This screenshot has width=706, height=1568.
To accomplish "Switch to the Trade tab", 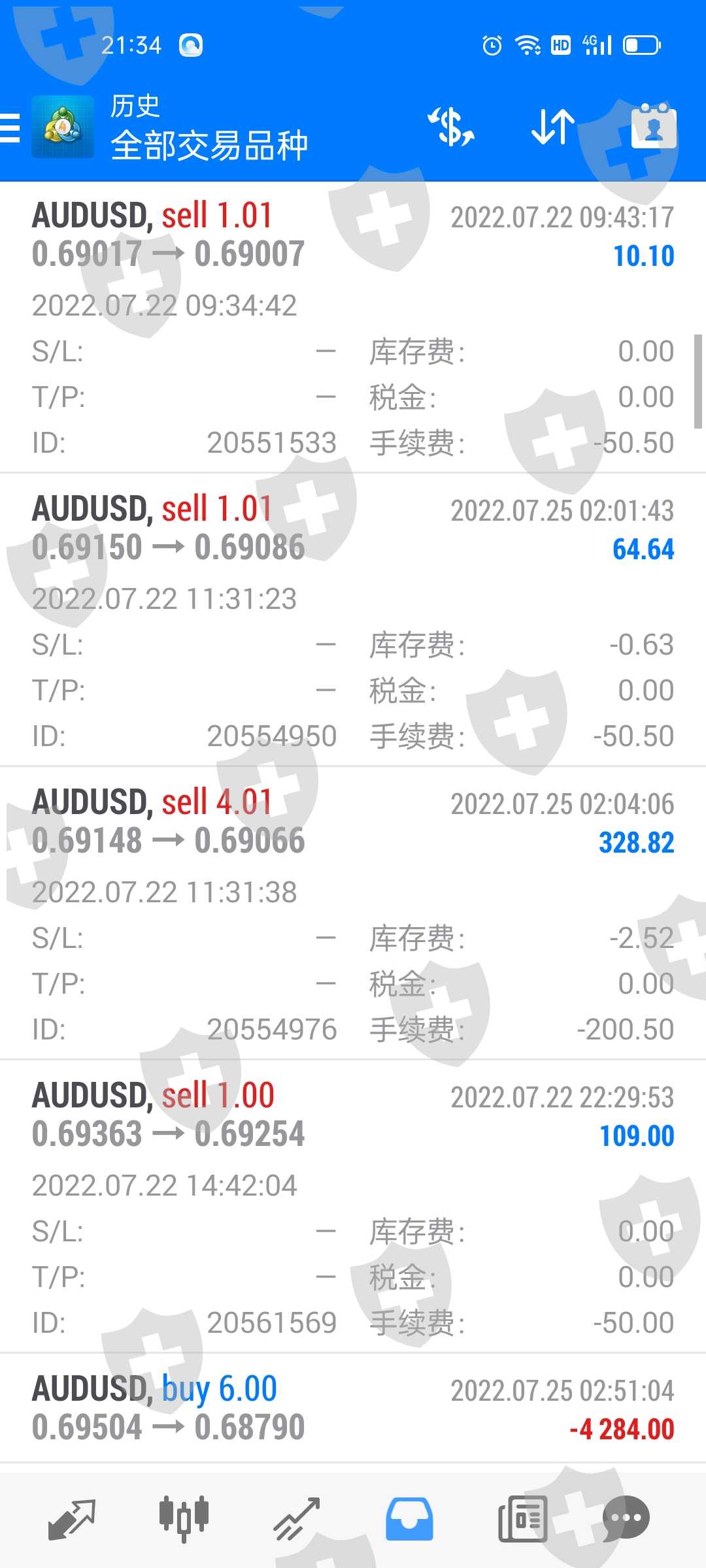I will 297,1518.
